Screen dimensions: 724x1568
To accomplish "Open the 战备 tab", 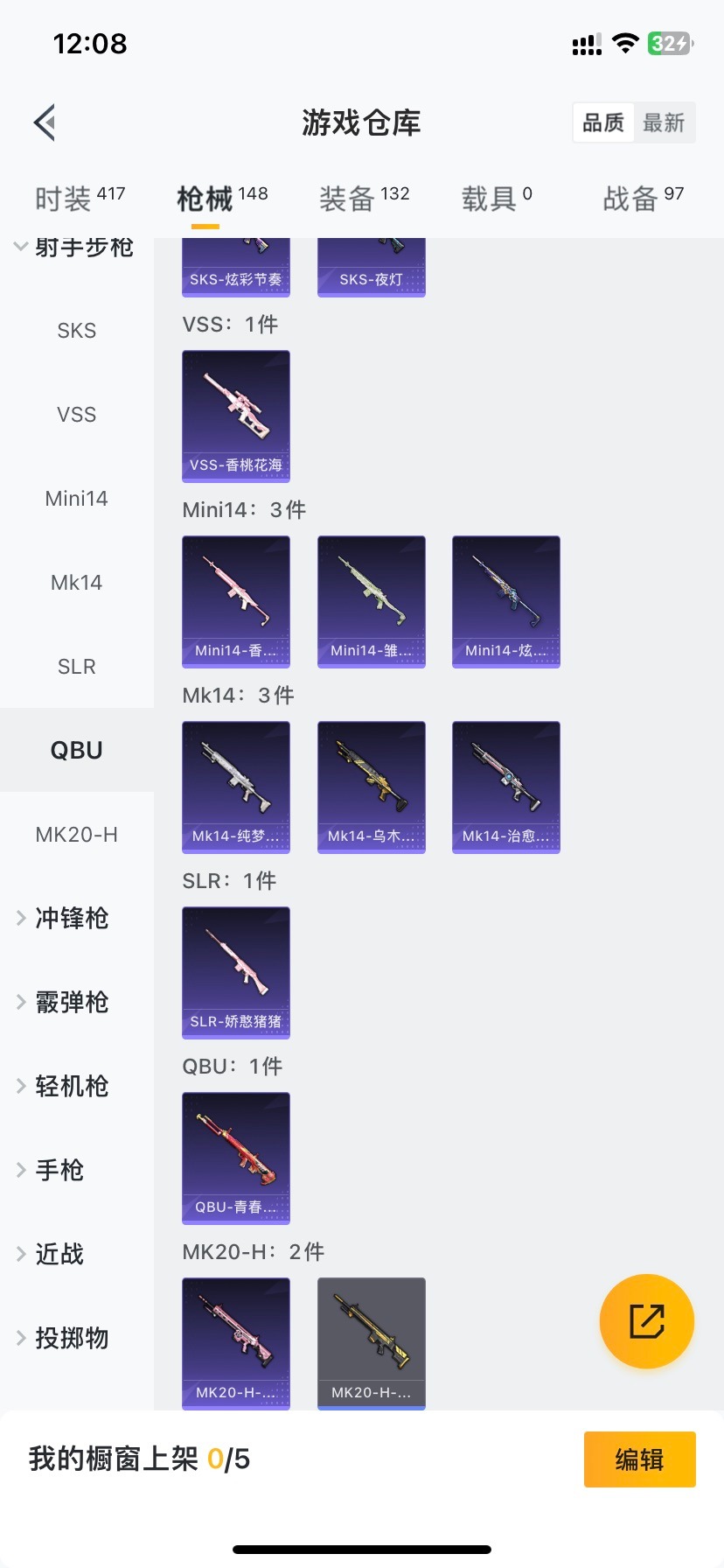I will pyautogui.click(x=643, y=199).
